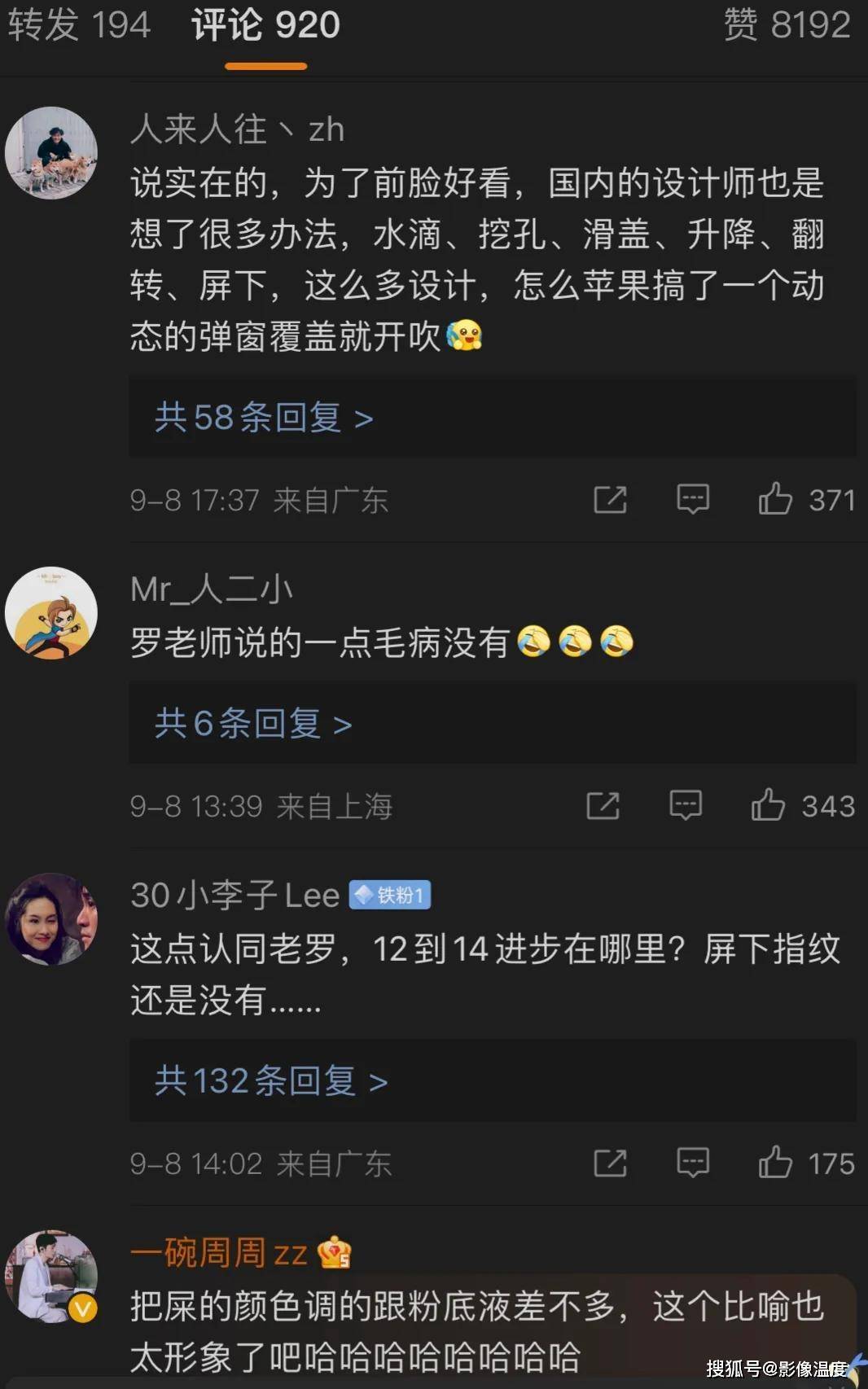Image resolution: width=868 pixels, height=1389 pixels.
Task: Reply to Mr_人二小's comment
Action: [686, 806]
